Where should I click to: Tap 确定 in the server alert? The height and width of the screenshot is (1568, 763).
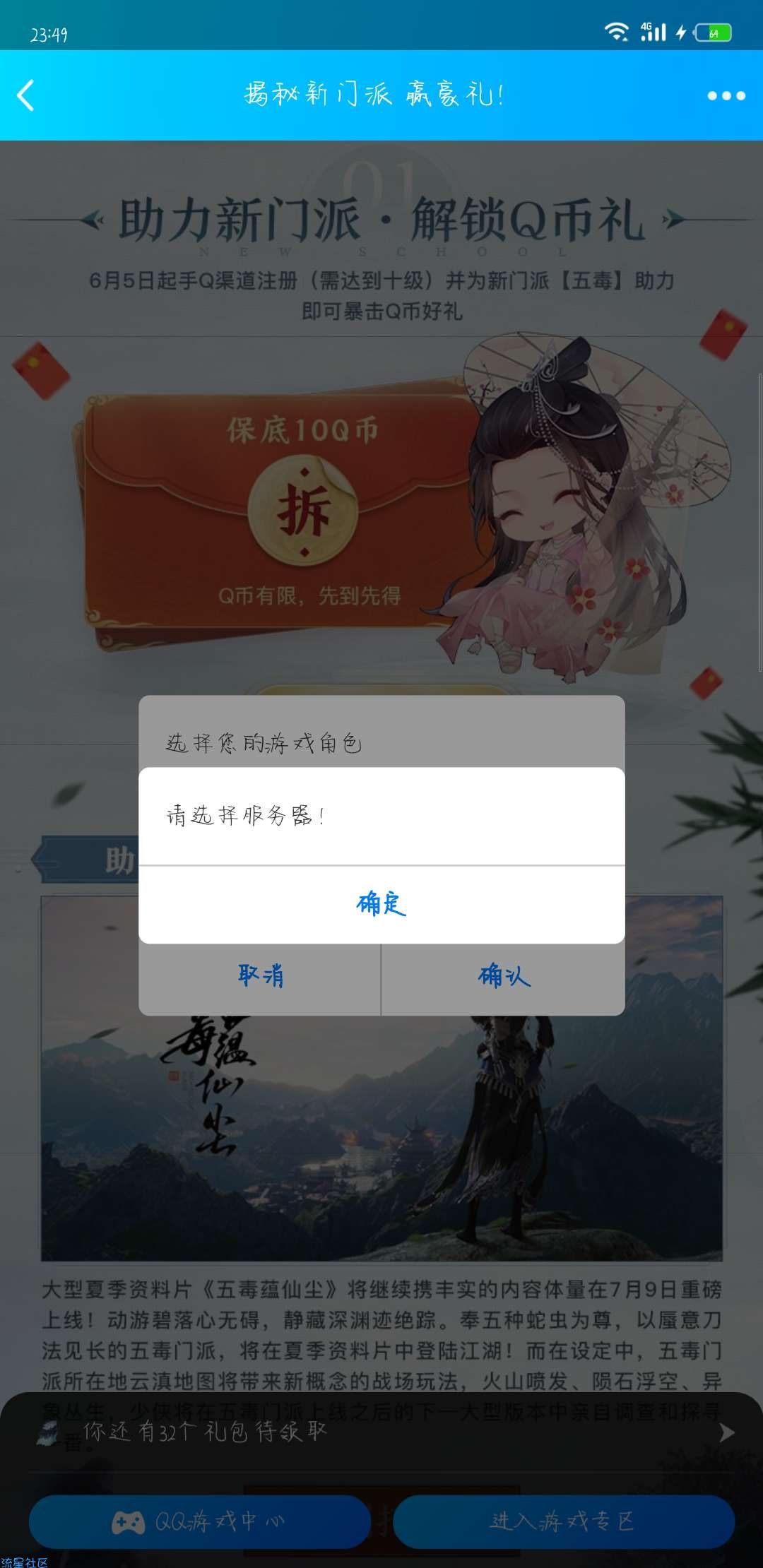[381, 904]
